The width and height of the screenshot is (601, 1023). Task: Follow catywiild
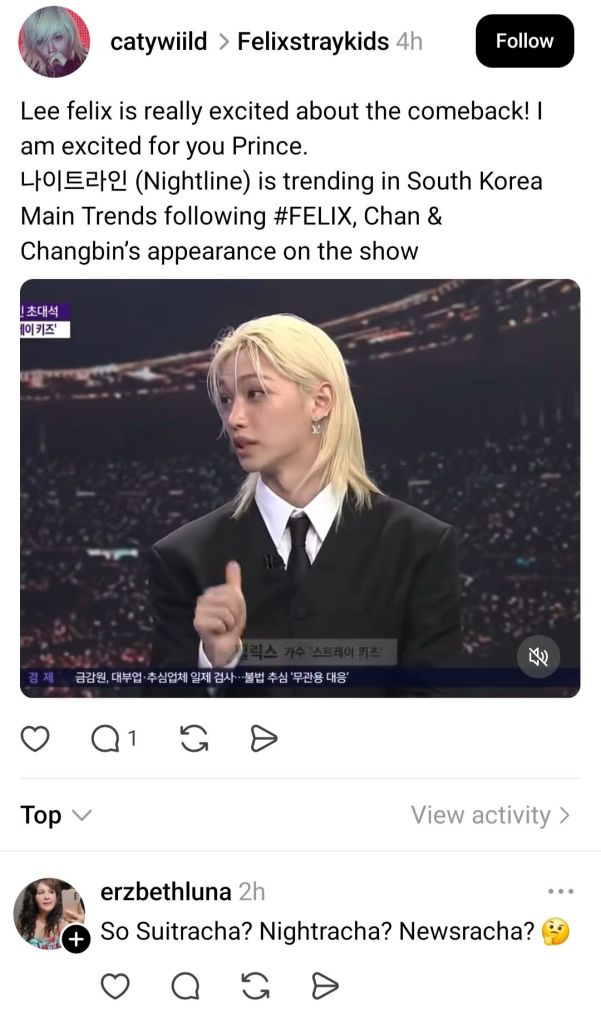[524, 41]
